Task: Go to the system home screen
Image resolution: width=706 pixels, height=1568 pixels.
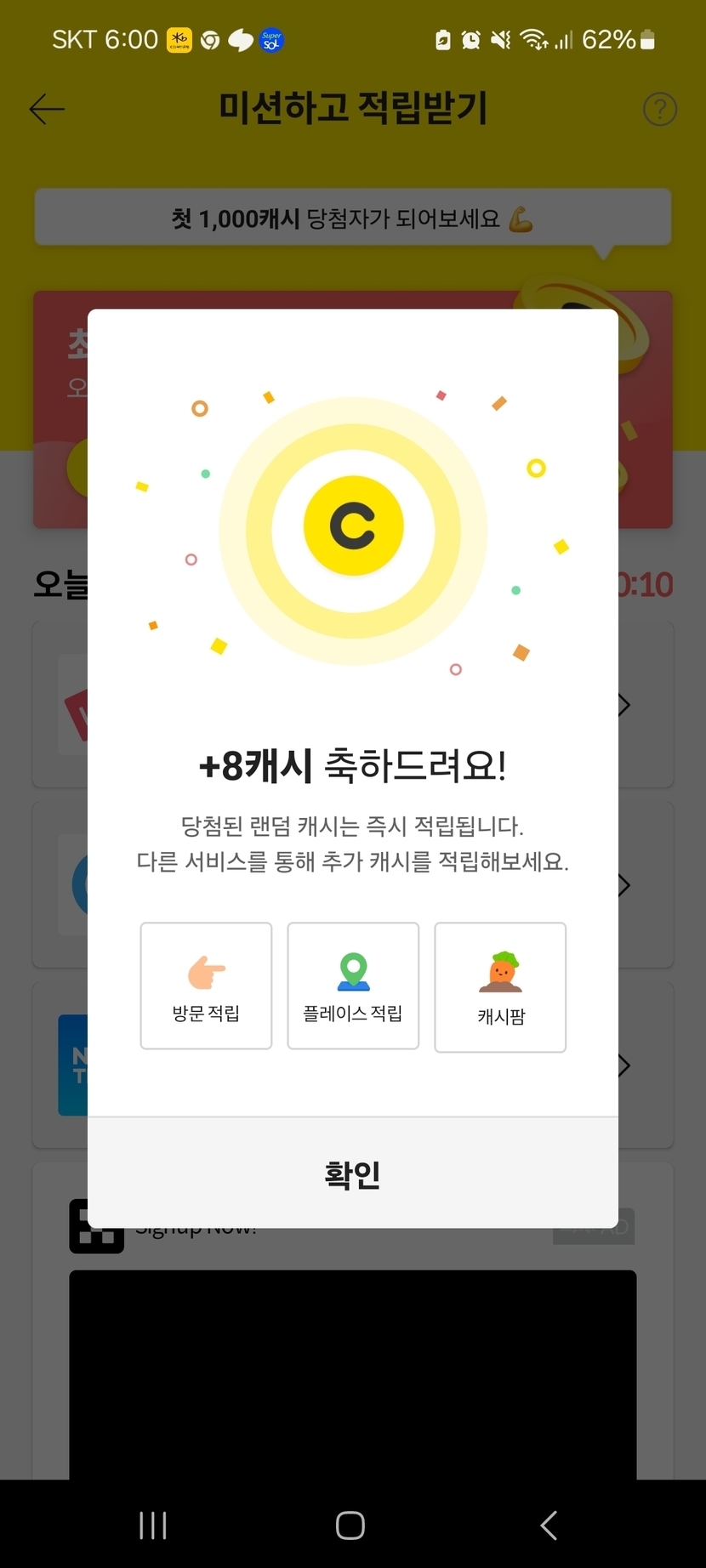Action: pyautogui.click(x=350, y=1525)
